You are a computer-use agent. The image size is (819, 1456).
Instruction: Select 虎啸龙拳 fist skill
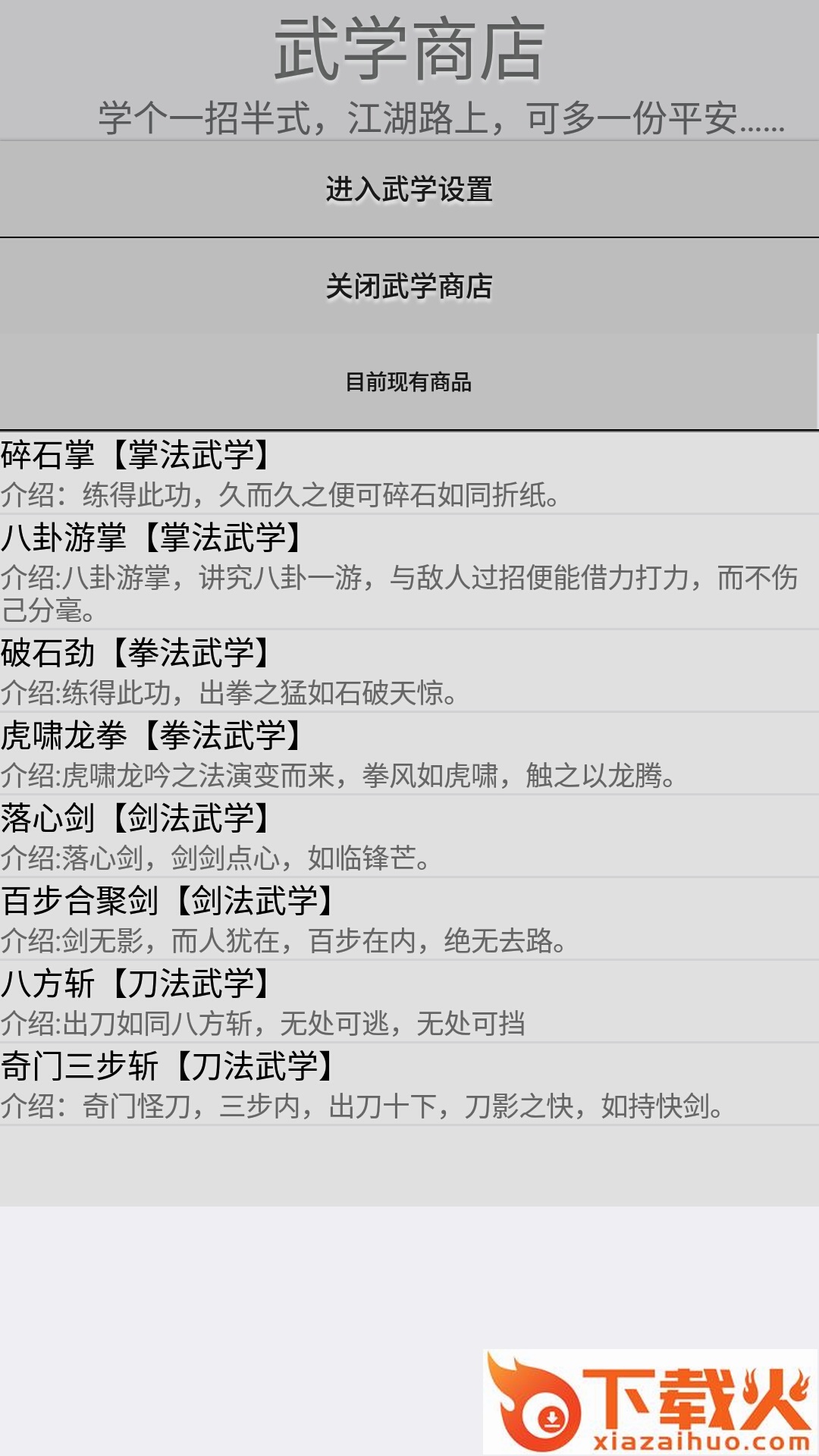[409, 753]
